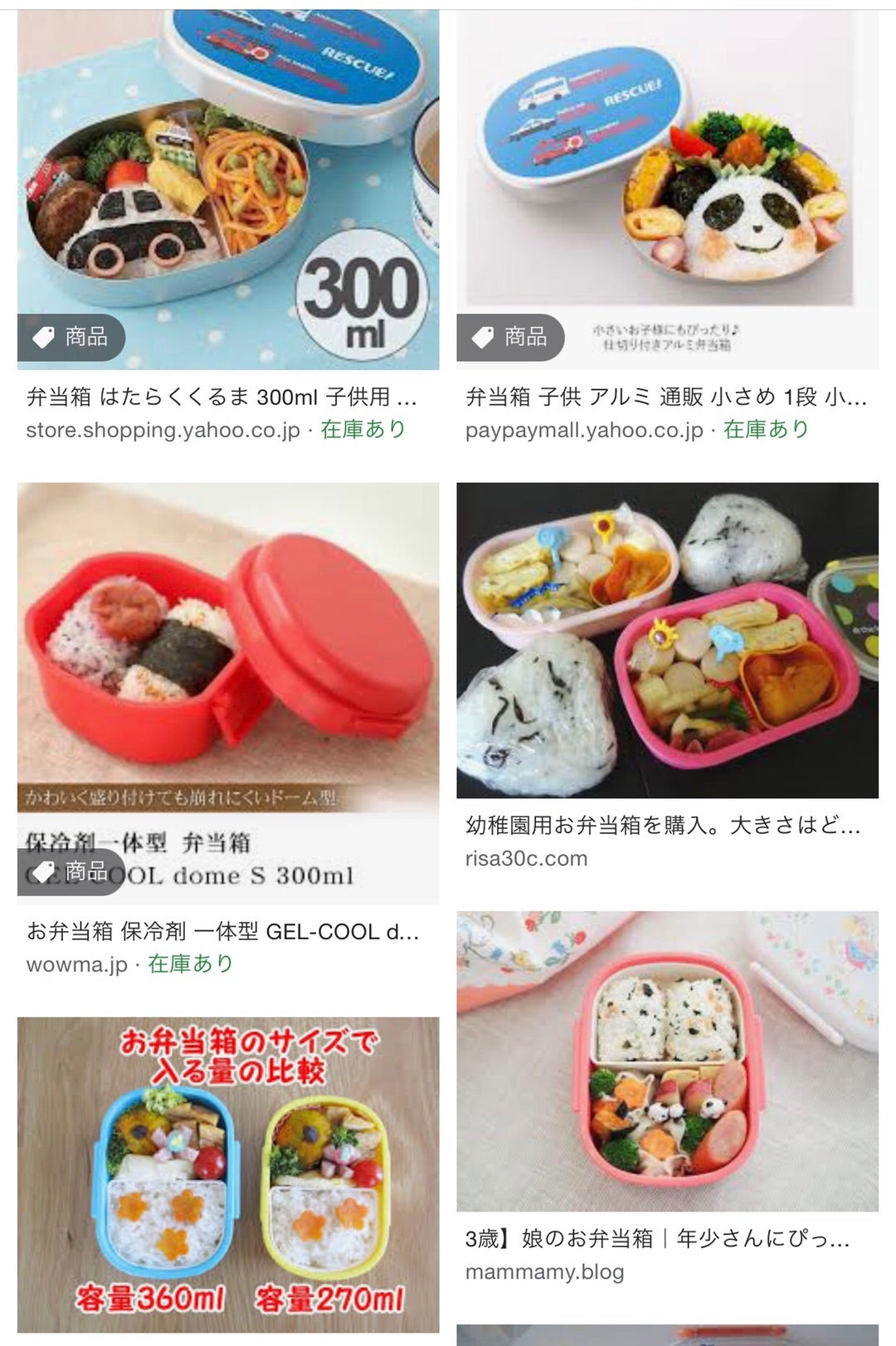This screenshot has width=896, height=1346.
Task: Select the risa30c.com kindergarten bento image
Action: (667, 640)
